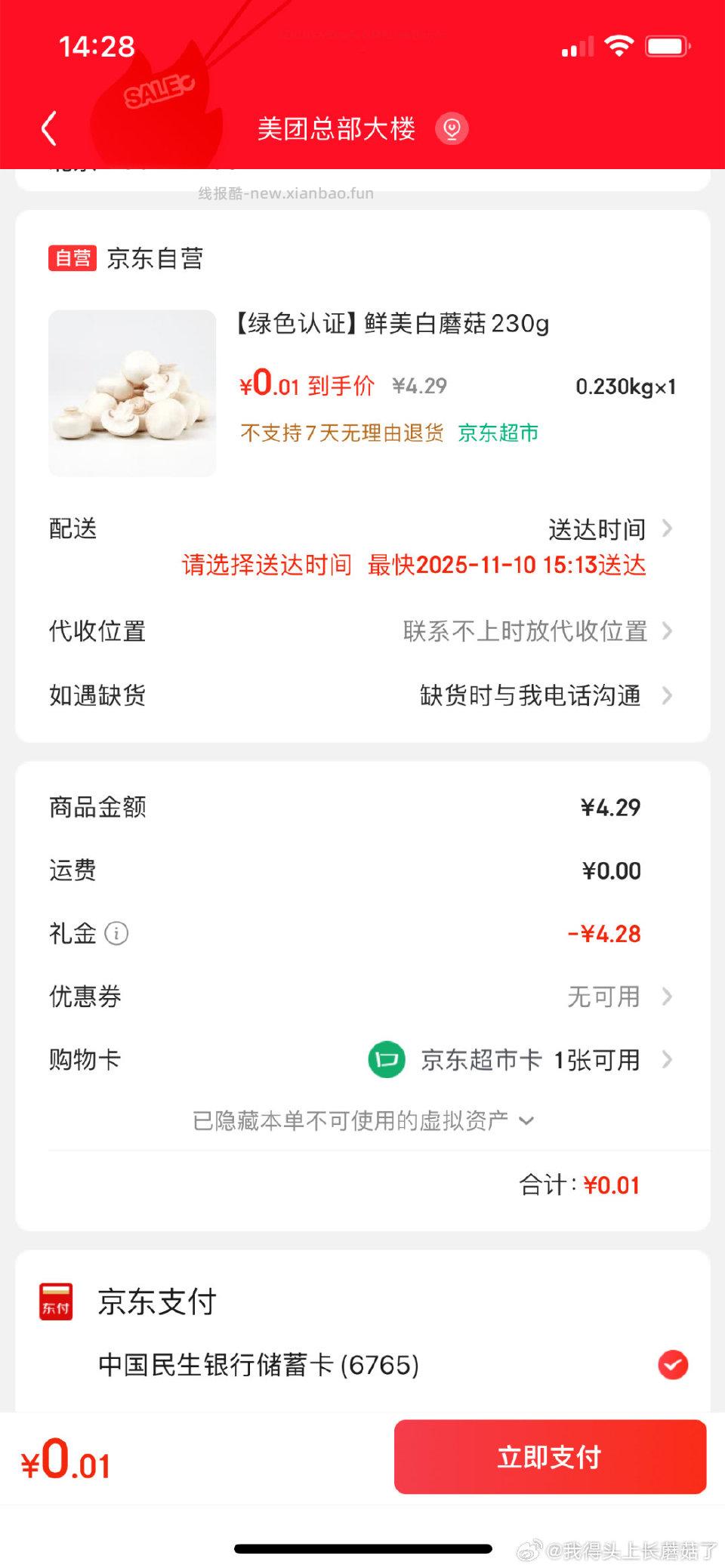Click the 自营 red badge icon
Viewport: 725px width, 1568px height.
coord(72,258)
